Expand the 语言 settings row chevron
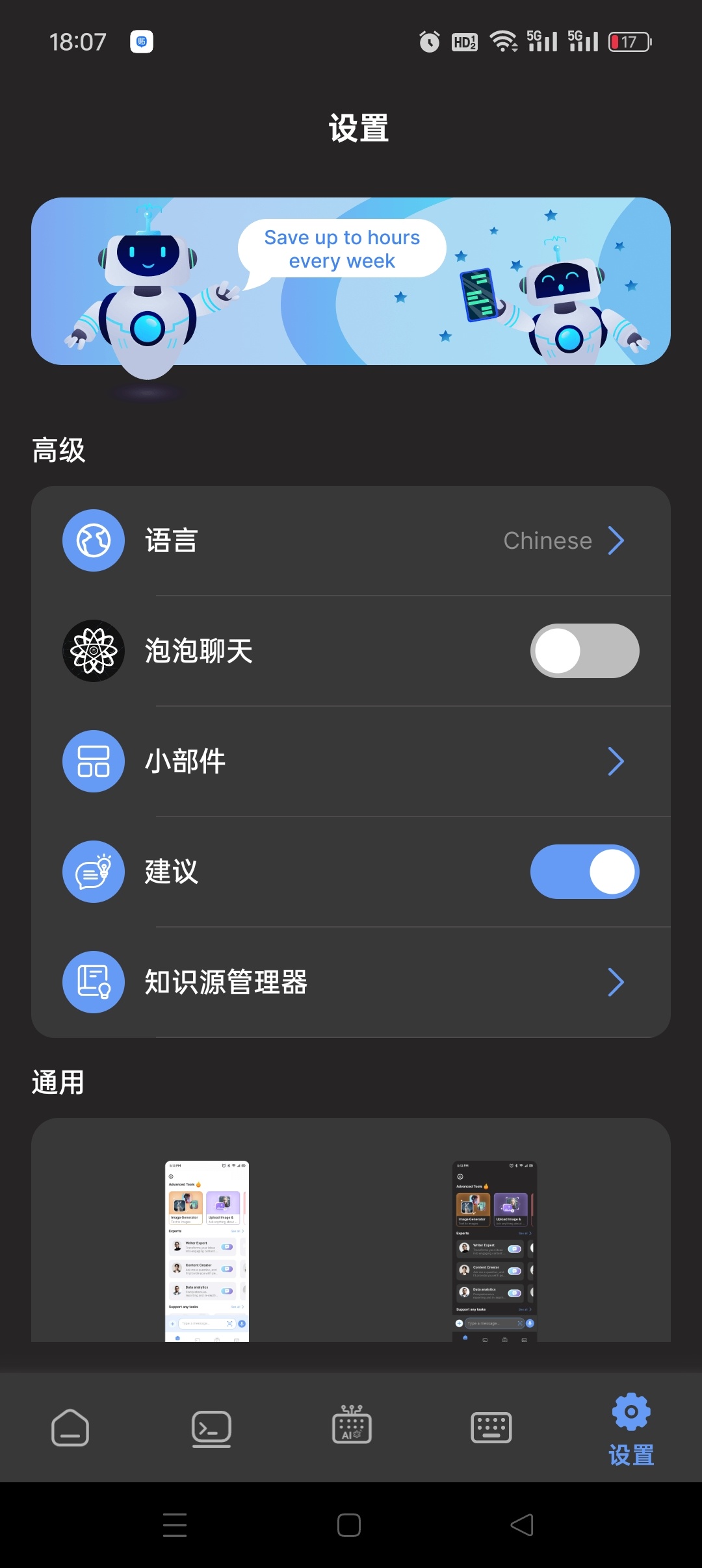The image size is (702, 1568). tap(616, 540)
